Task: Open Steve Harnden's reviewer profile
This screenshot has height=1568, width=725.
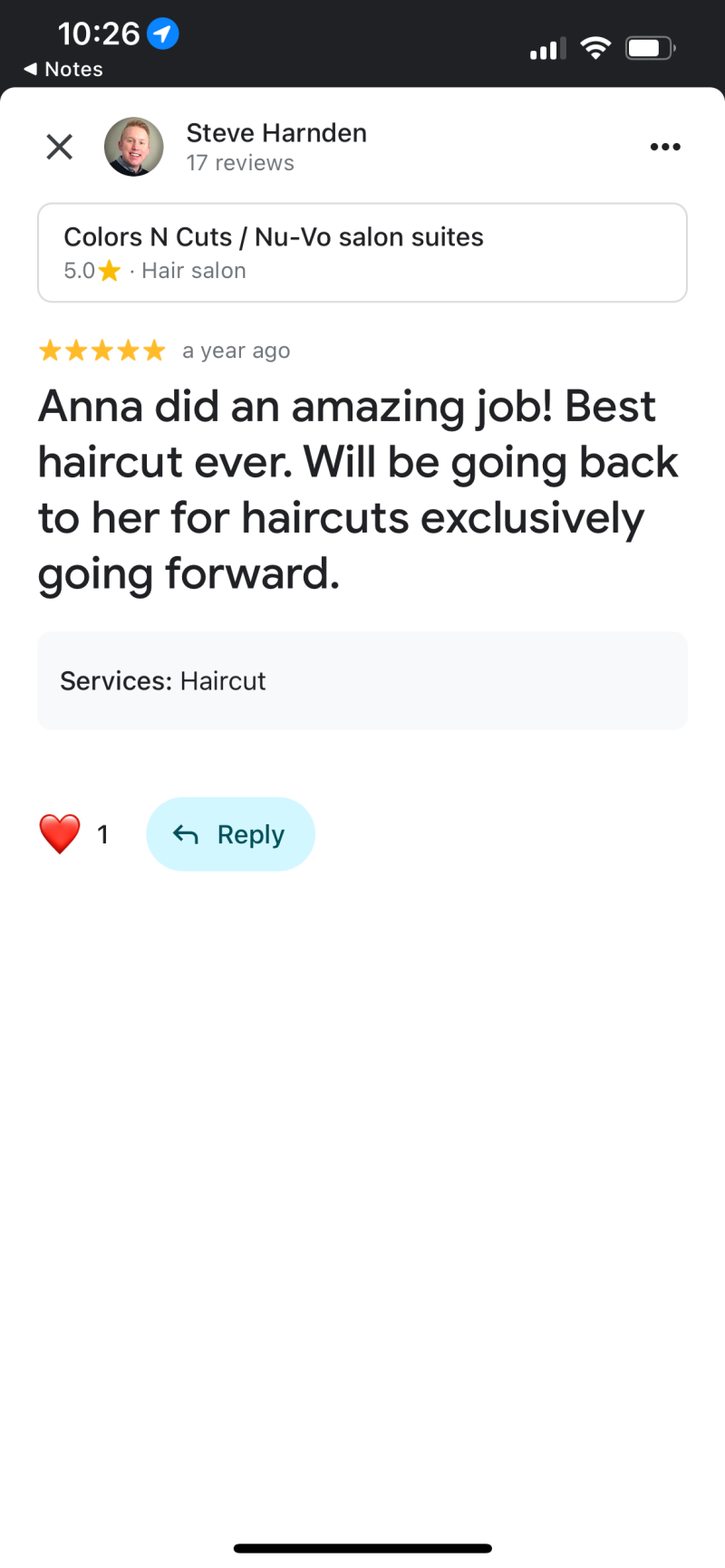Action: [x=275, y=134]
